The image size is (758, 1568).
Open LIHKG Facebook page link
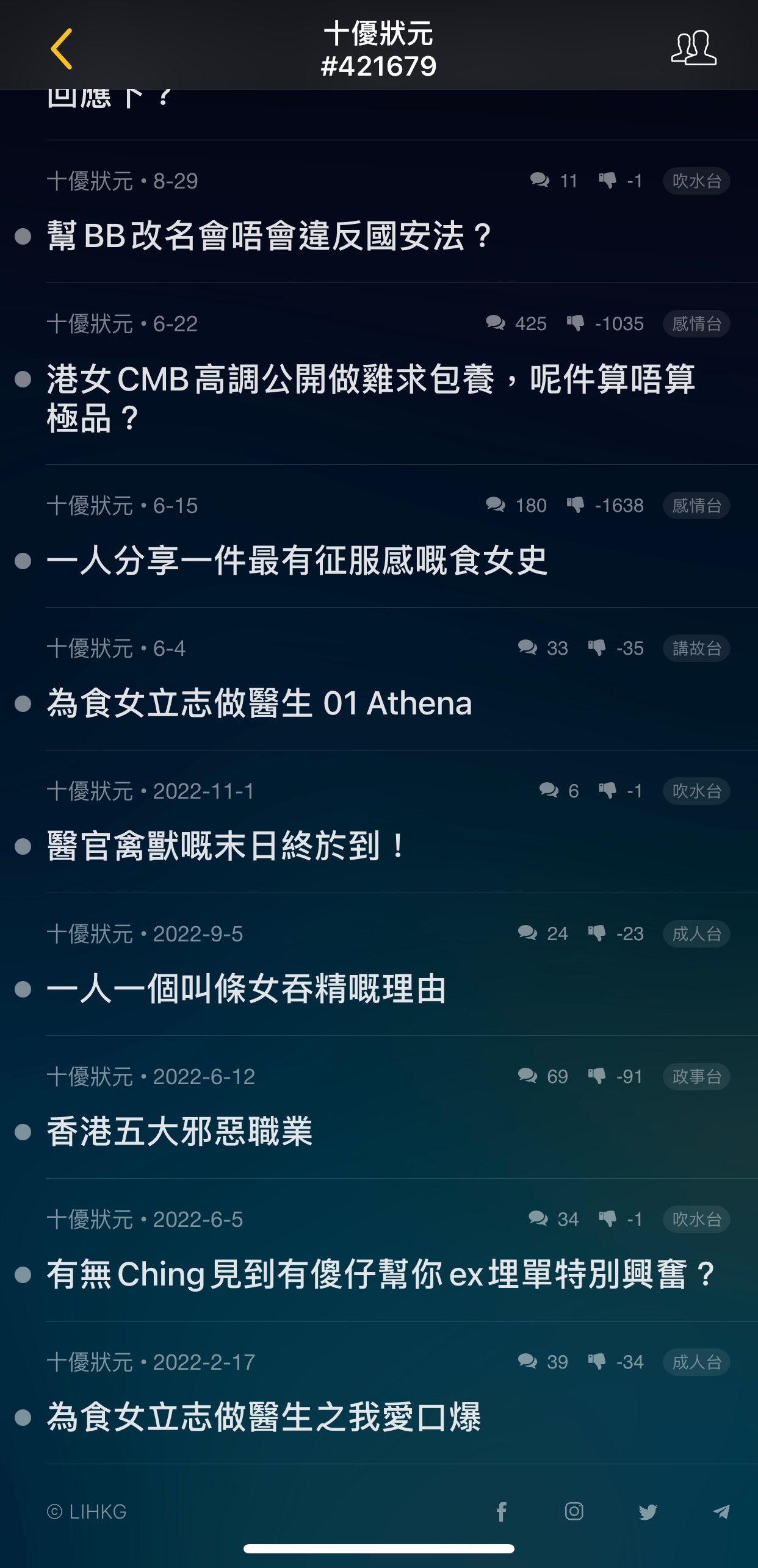tap(501, 1511)
